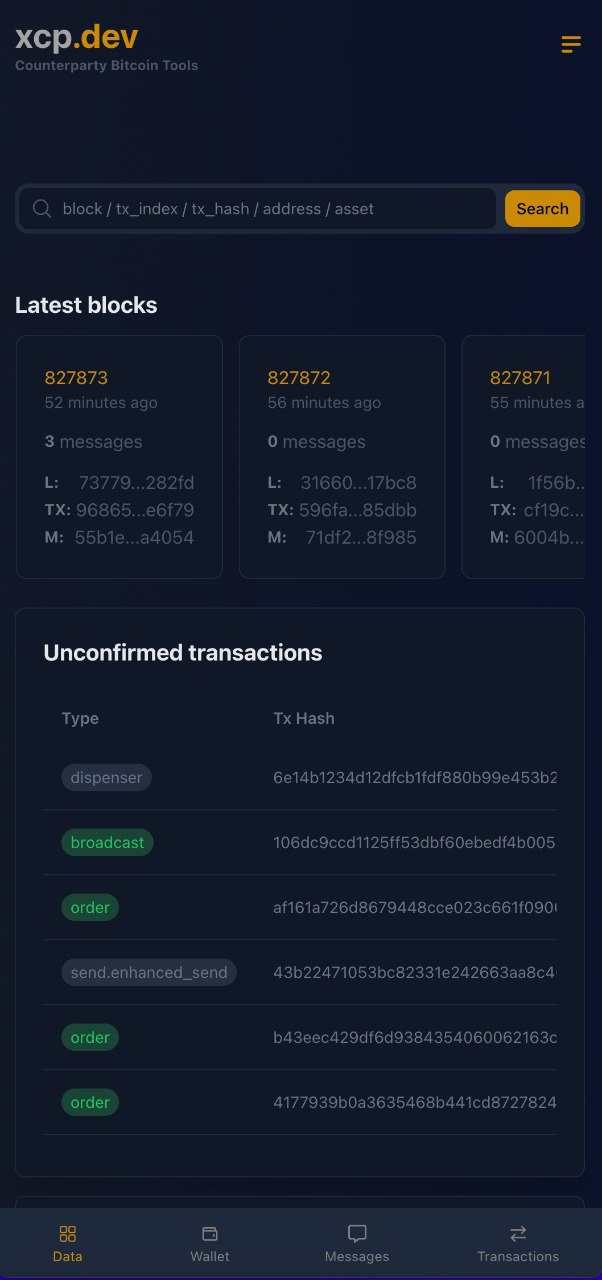Switch to the Wallet tab
The width and height of the screenshot is (602, 1280).
210,1243
